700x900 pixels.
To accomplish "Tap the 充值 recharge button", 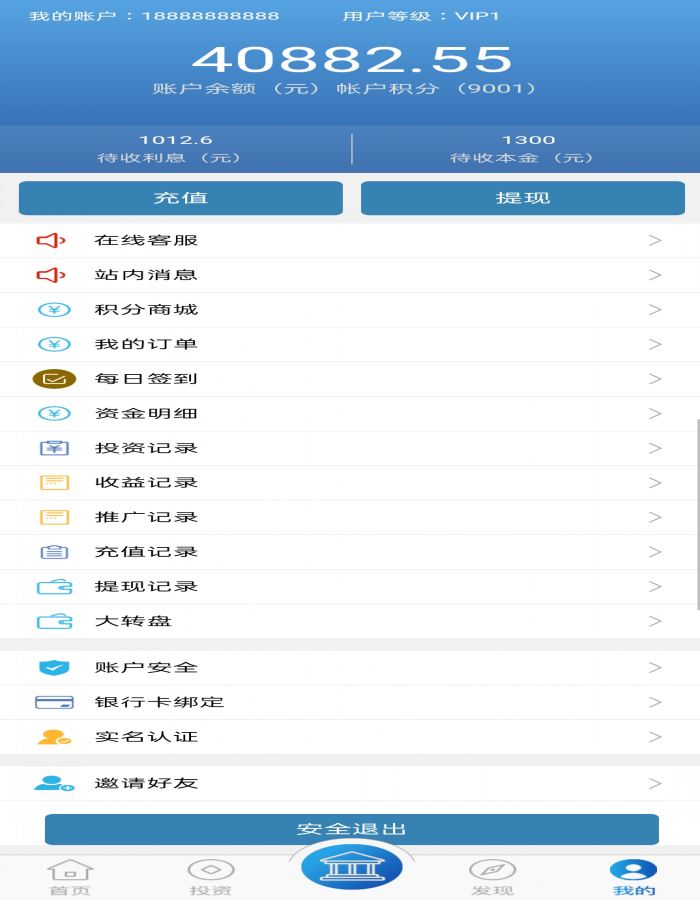I will (x=180, y=198).
